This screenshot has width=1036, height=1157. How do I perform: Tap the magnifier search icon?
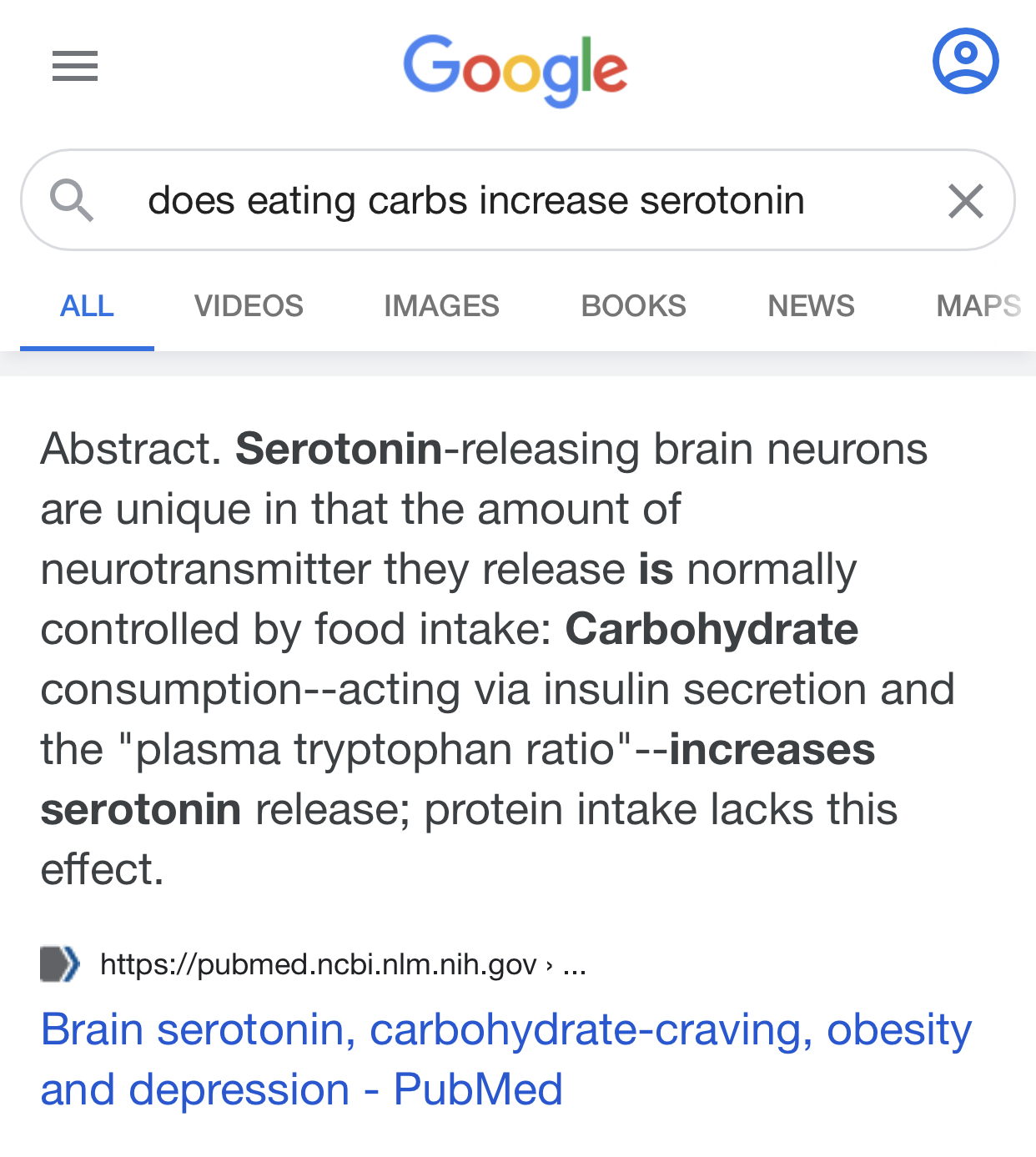(72, 201)
